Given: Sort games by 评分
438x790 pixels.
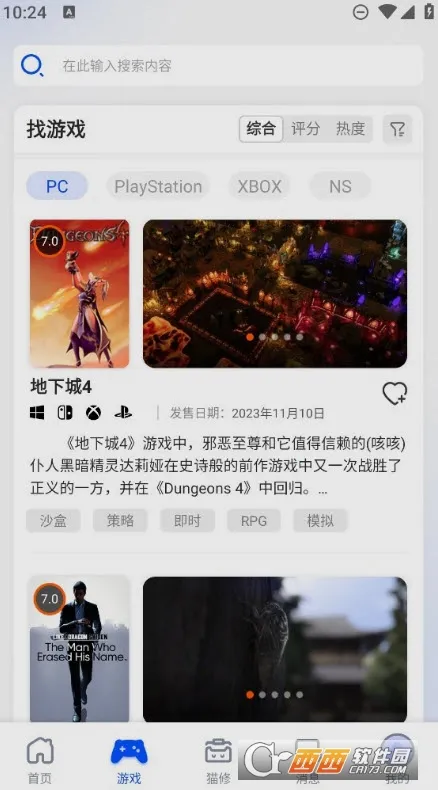Looking at the screenshot, I should click(305, 129).
